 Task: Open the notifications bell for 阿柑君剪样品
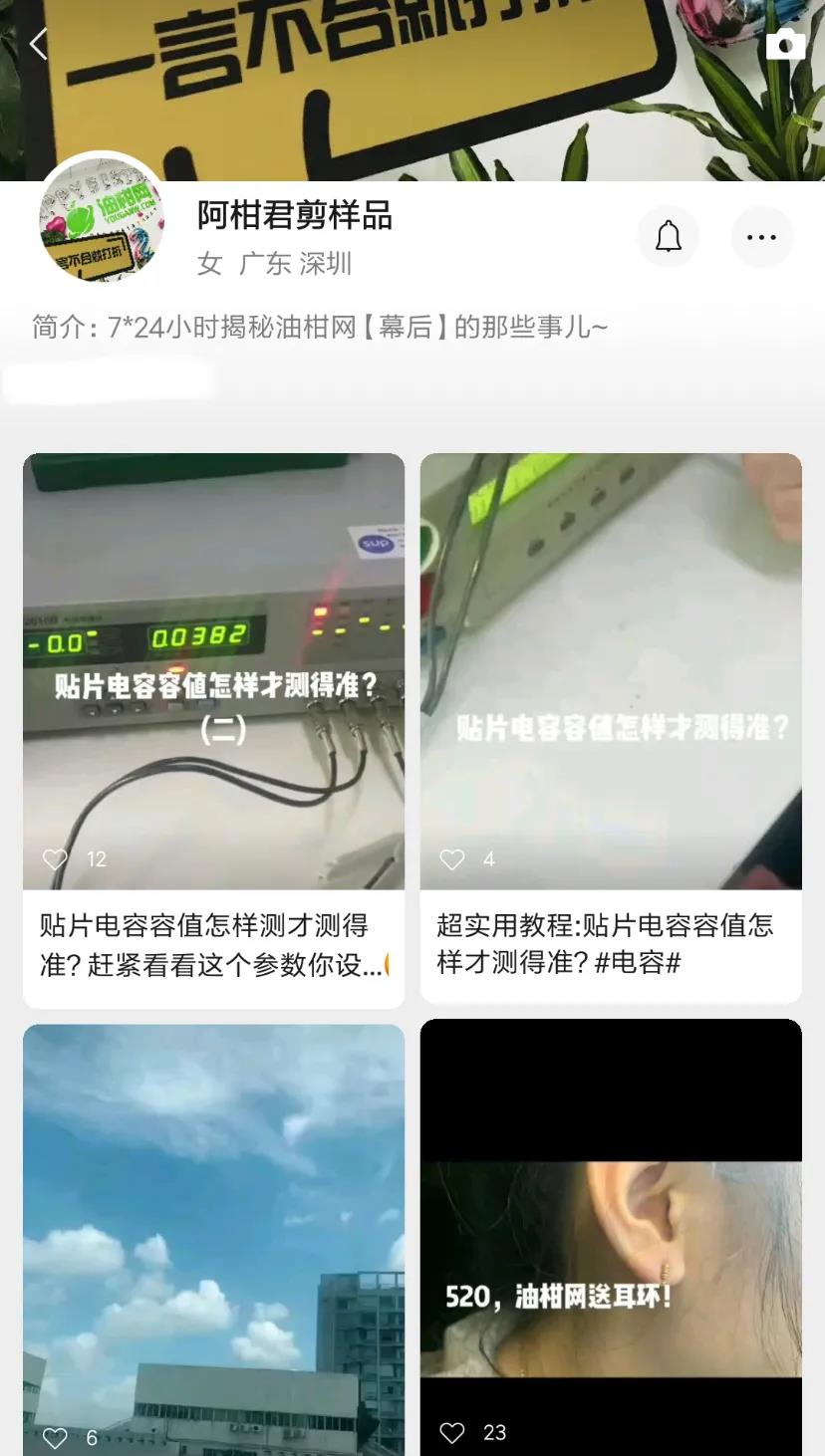coord(668,237)
